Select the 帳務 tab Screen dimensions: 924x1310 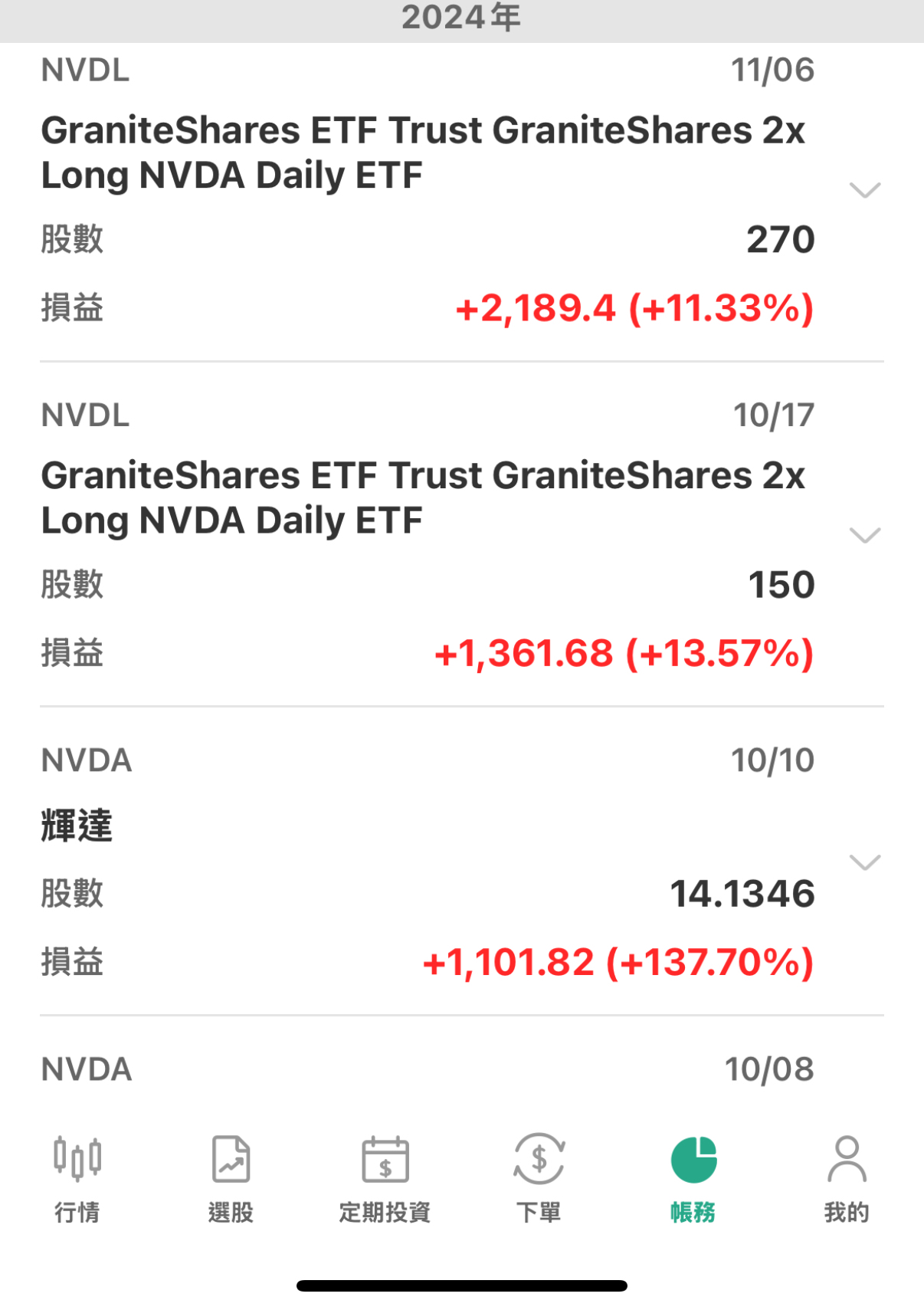(693, 1178)
